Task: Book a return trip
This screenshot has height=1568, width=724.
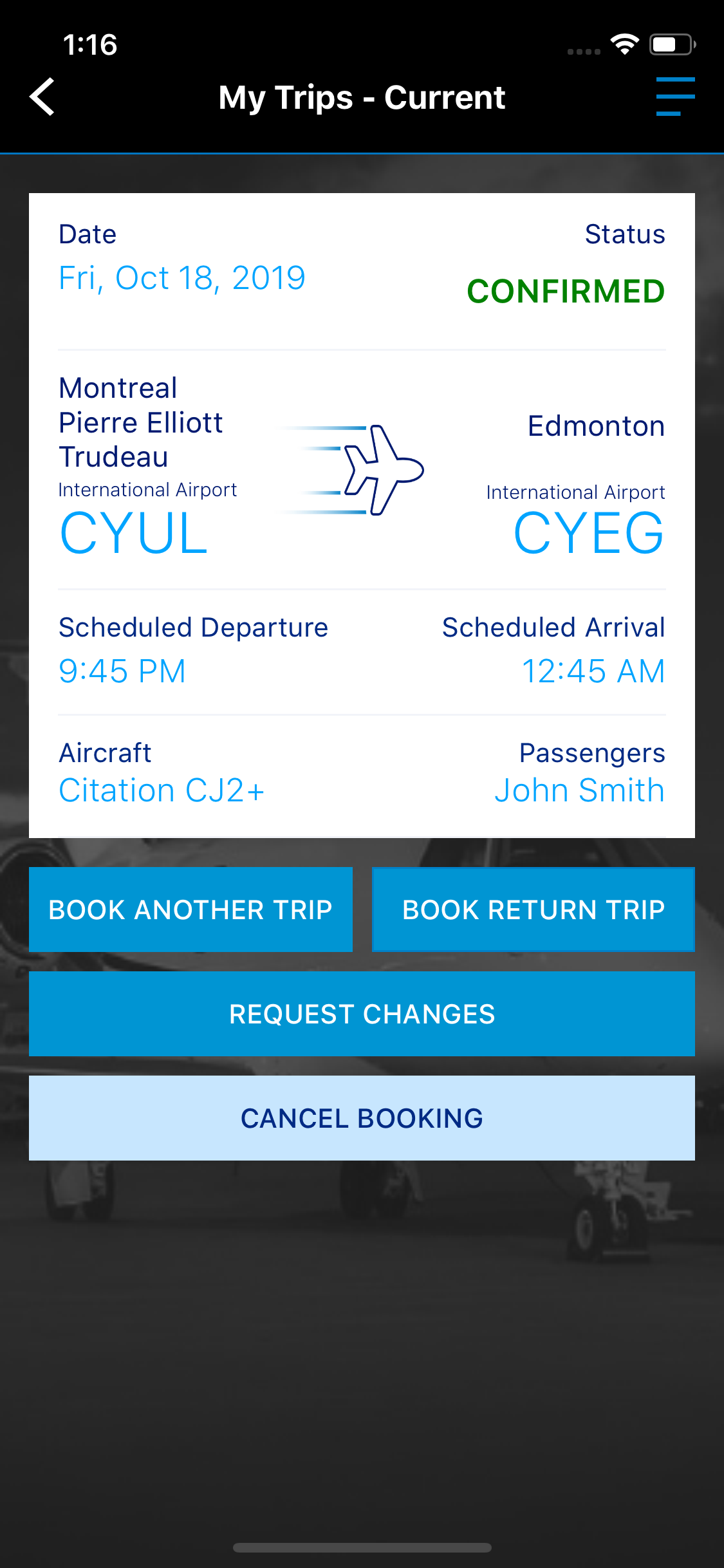Action: (x=534, y=910)
